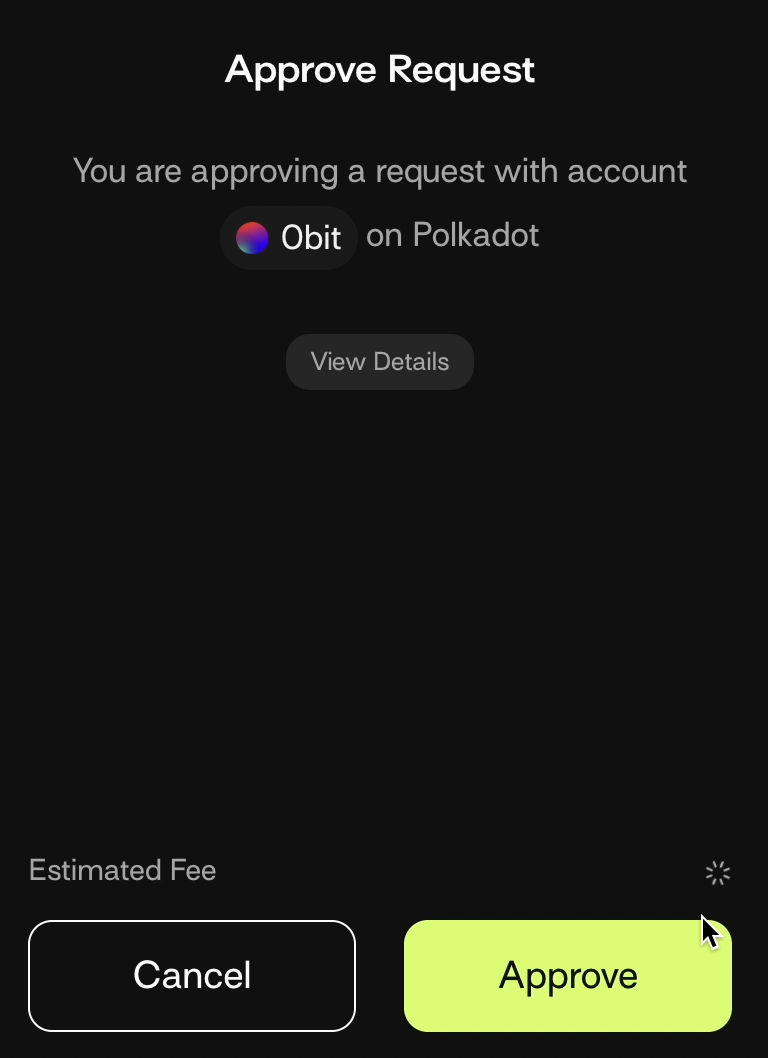
Task: Approve the request
Action: (x=567, y=976)
